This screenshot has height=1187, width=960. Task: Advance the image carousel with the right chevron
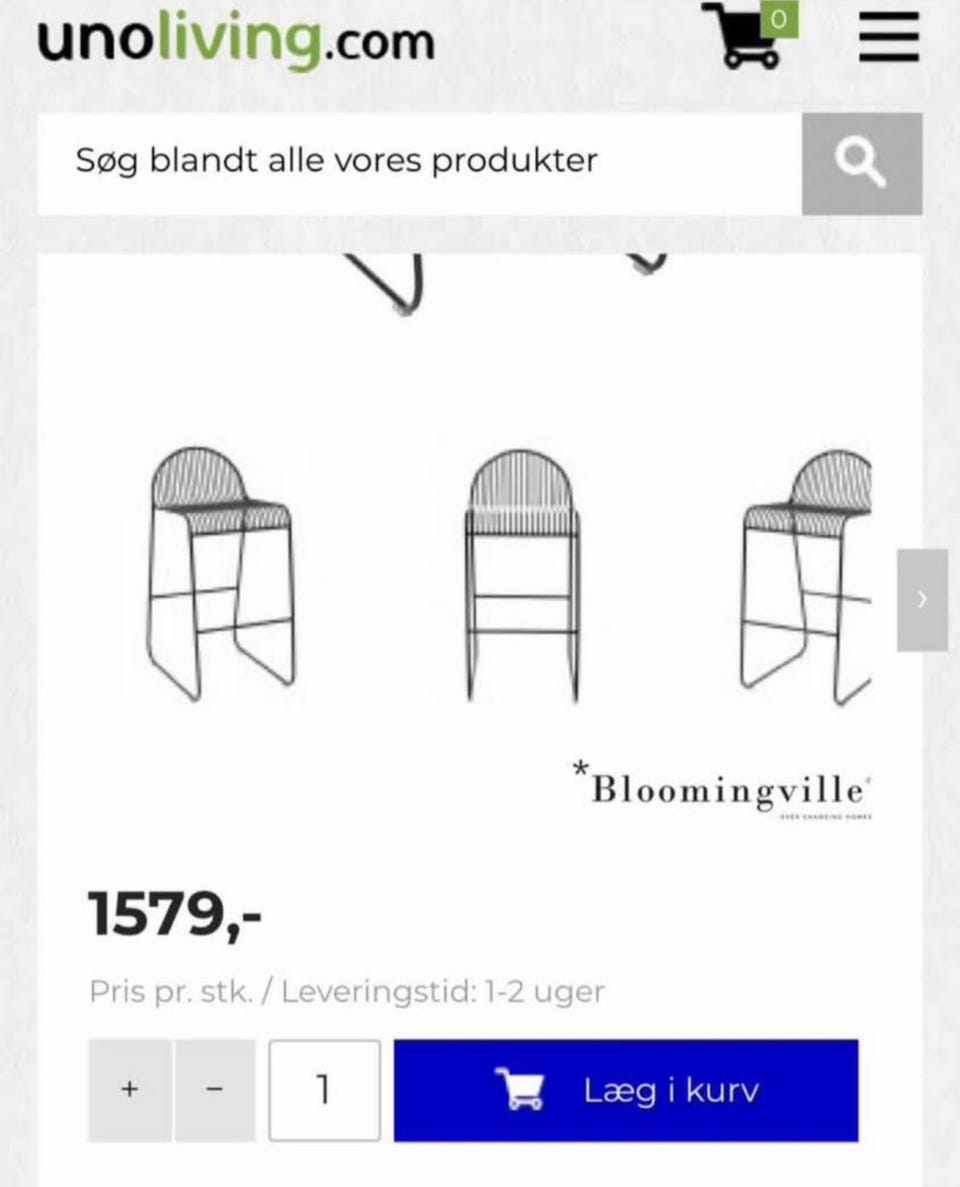pyautogui.click(x=920, y=600)
